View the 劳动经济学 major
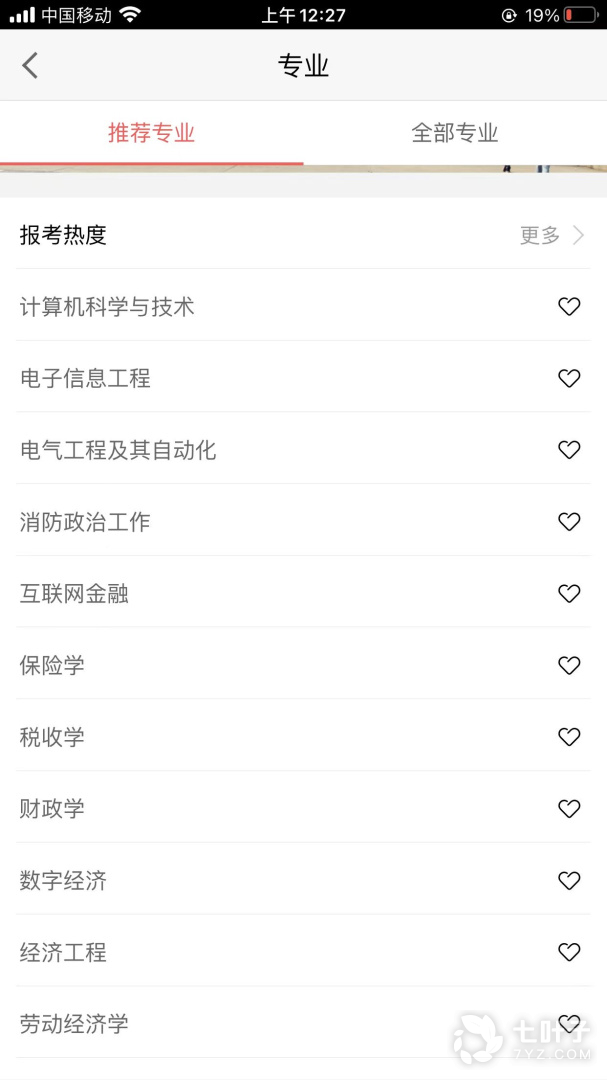The image size is (607, 1080). tap(75, 1025)
